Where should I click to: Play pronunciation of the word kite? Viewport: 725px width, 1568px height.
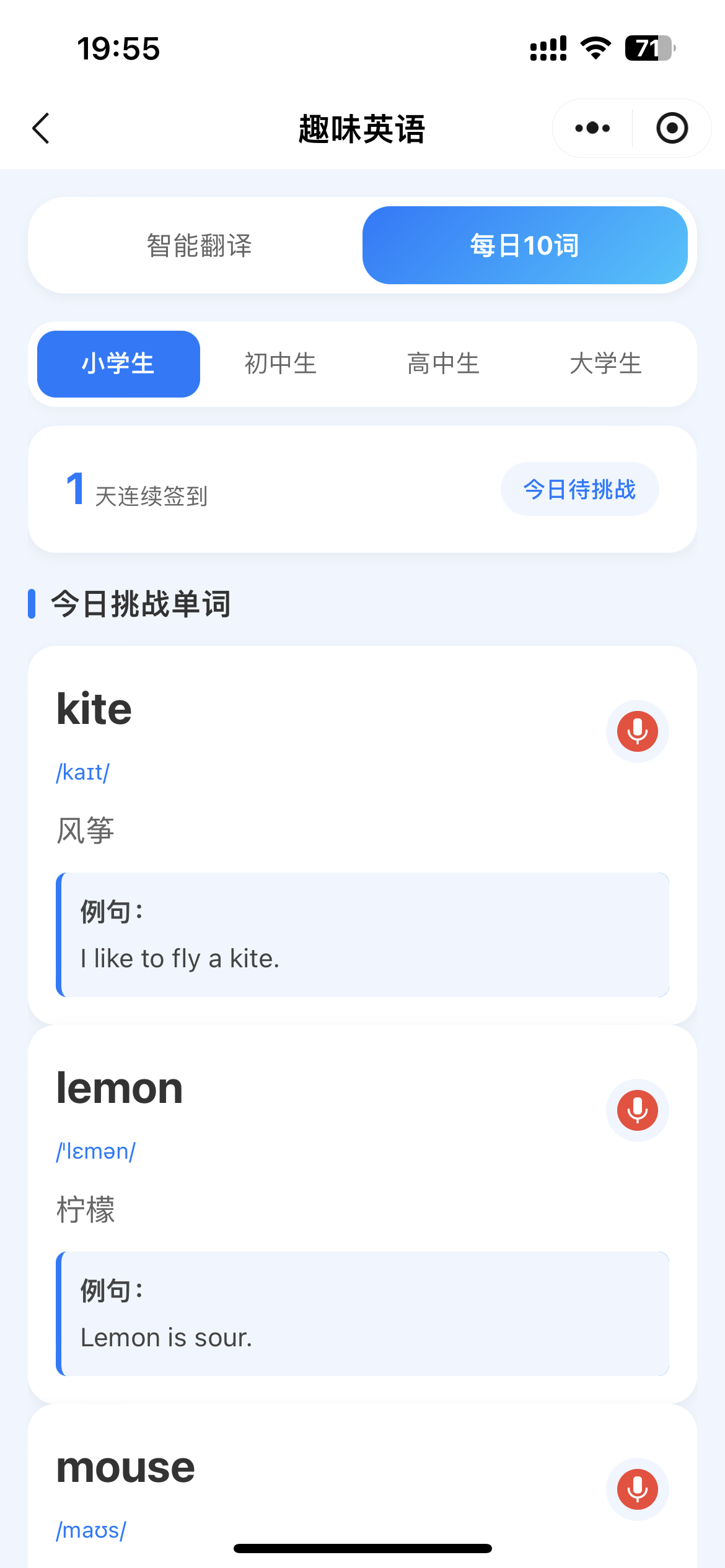[x=636, y=731]
